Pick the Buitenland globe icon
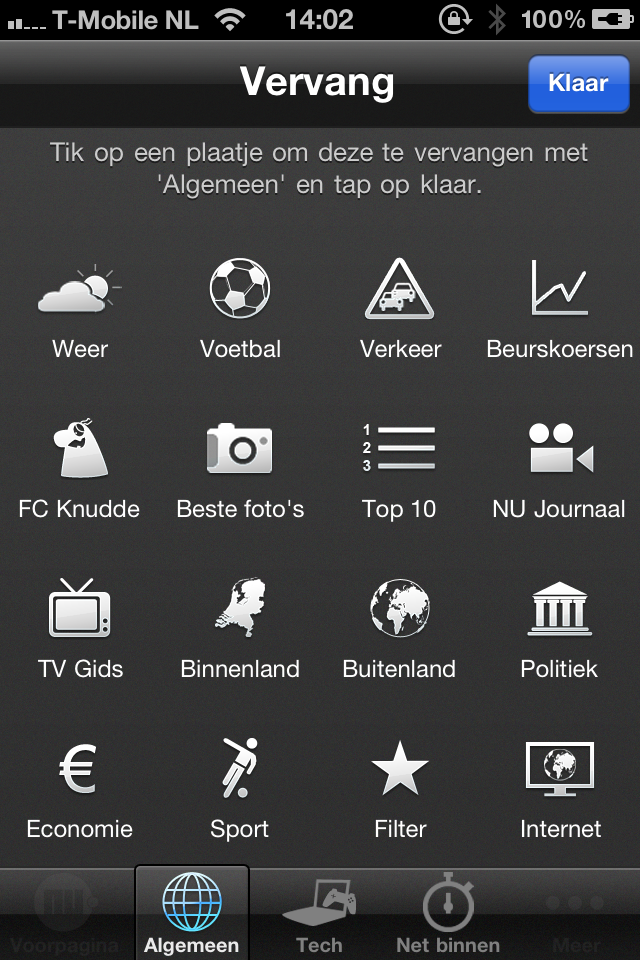 [x=400, y=610]
